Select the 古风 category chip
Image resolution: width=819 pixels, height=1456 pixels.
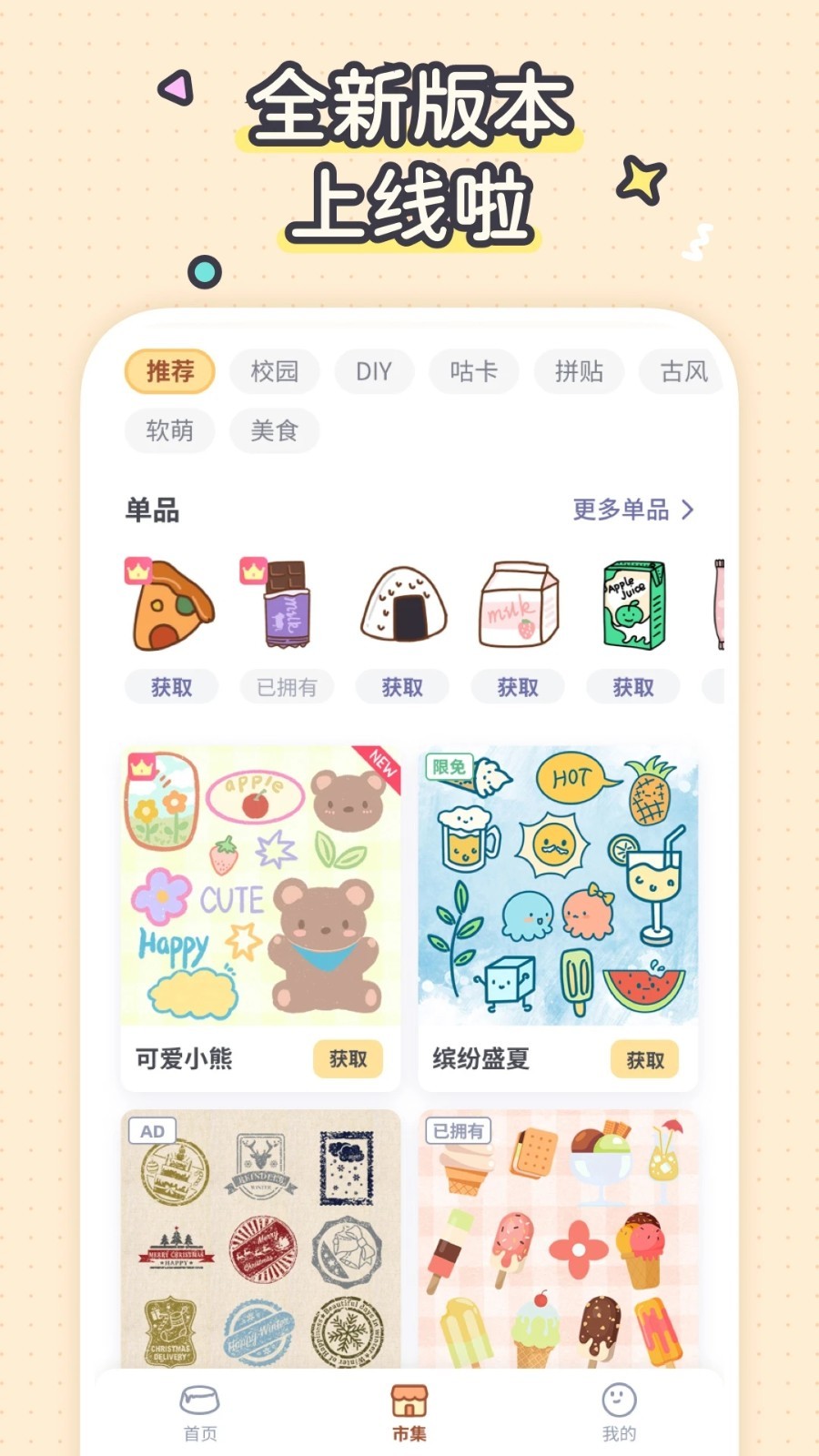coord(681,371)
